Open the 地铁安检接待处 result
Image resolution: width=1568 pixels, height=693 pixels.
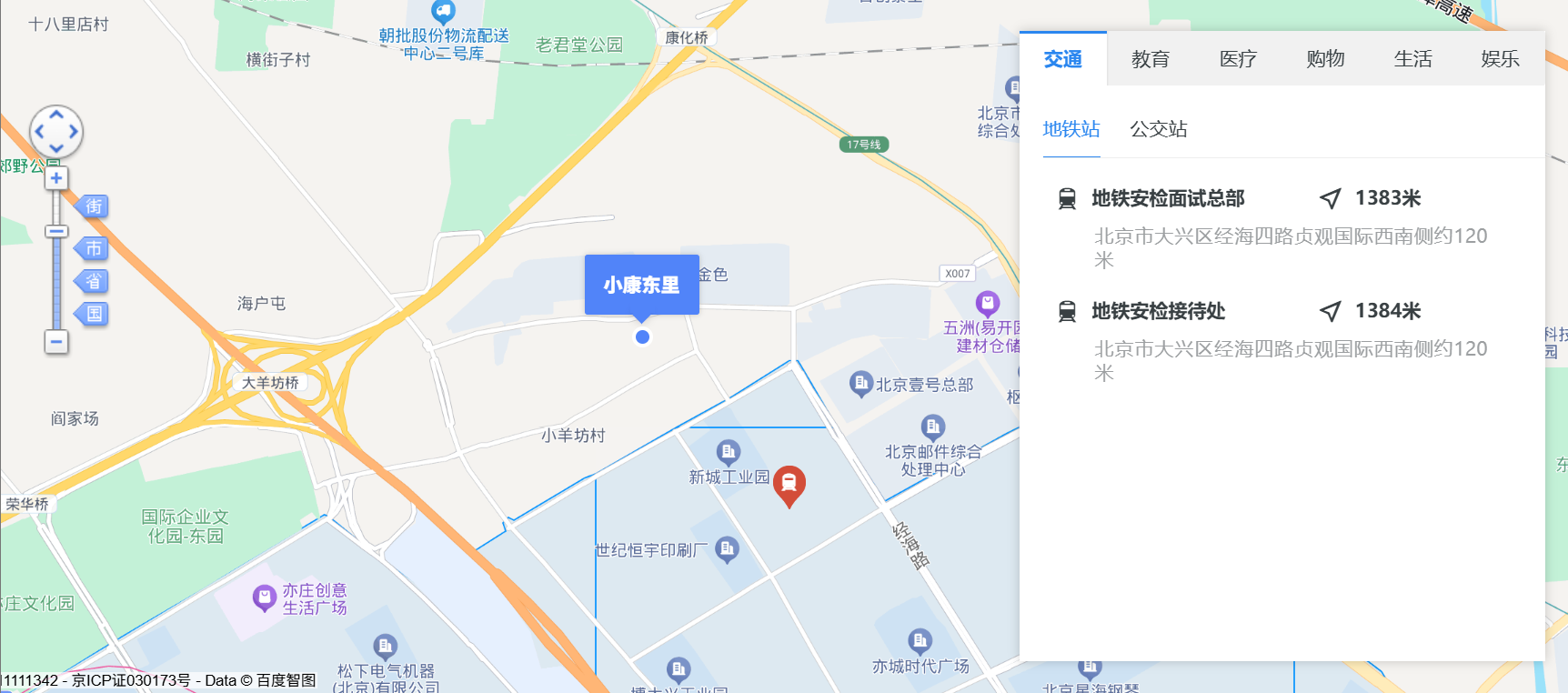[1158, 311]
